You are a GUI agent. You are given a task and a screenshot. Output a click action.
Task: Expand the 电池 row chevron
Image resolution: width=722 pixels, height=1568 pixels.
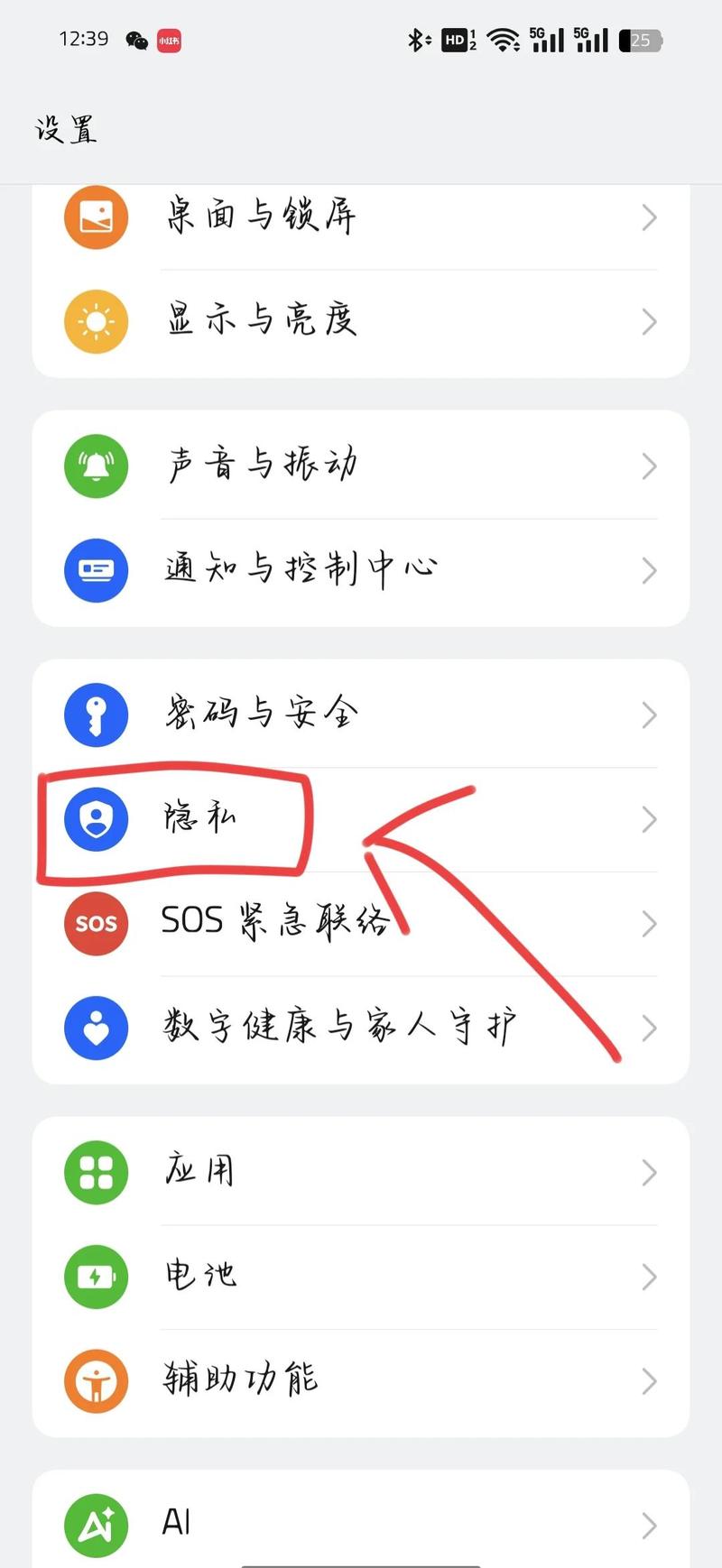coord(649,1277)
